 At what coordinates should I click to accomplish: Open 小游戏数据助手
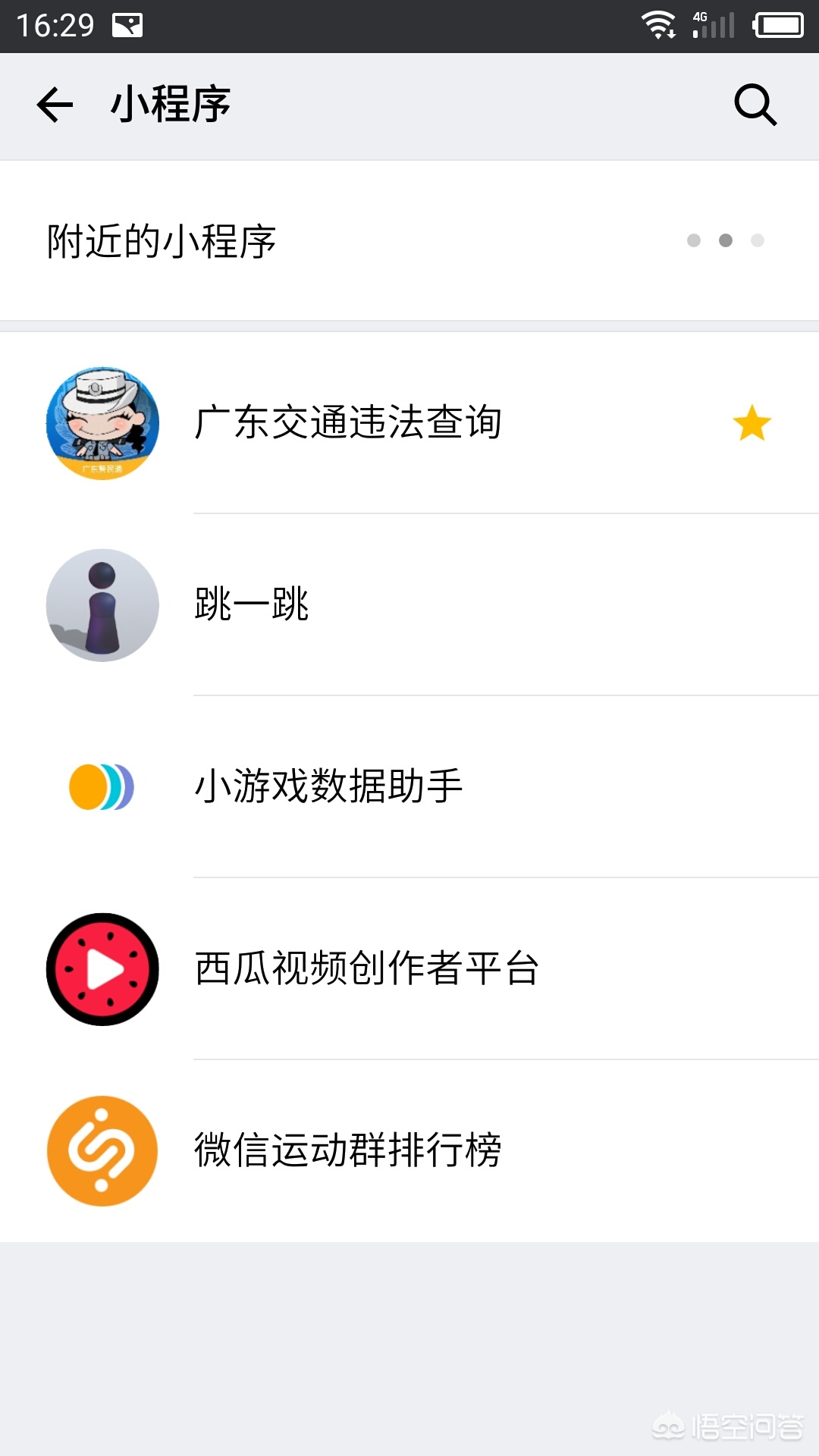pyautogui.click(x=409, y=787)
